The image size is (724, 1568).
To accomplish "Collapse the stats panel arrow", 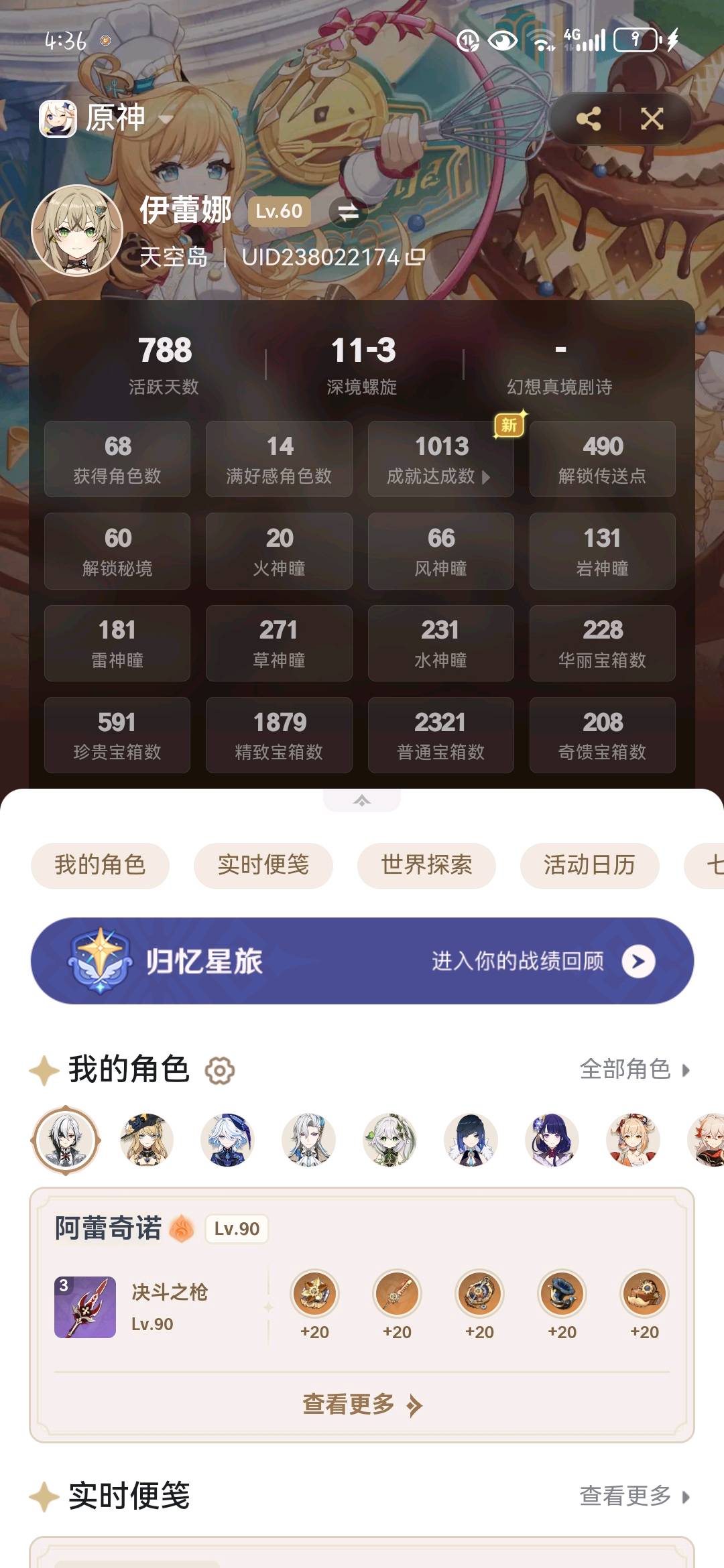I will point(361,801).
